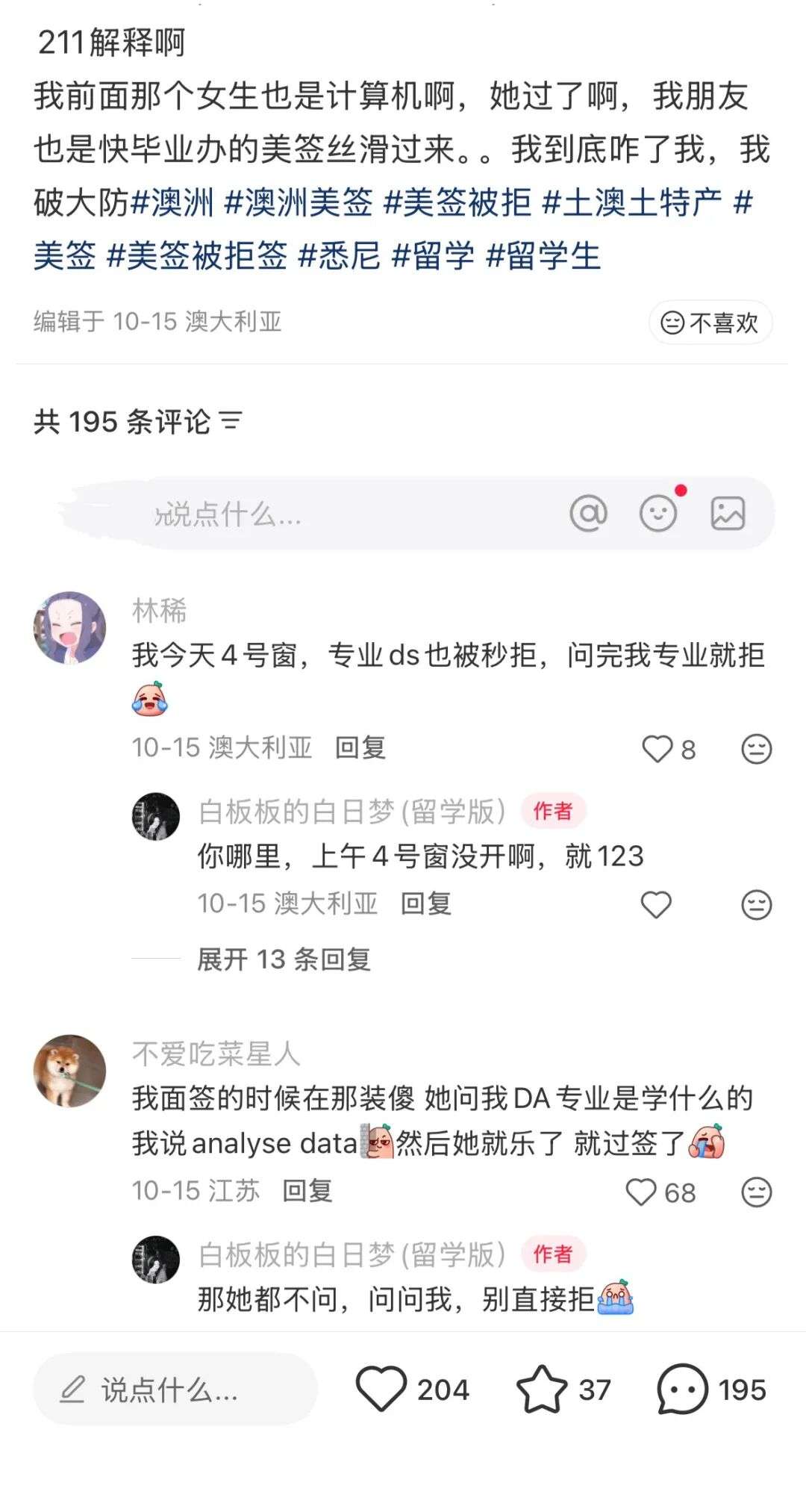The image size is (806, 1512).
Task: Like the post with the bottom heart icon
Action: coord(381,1390)
